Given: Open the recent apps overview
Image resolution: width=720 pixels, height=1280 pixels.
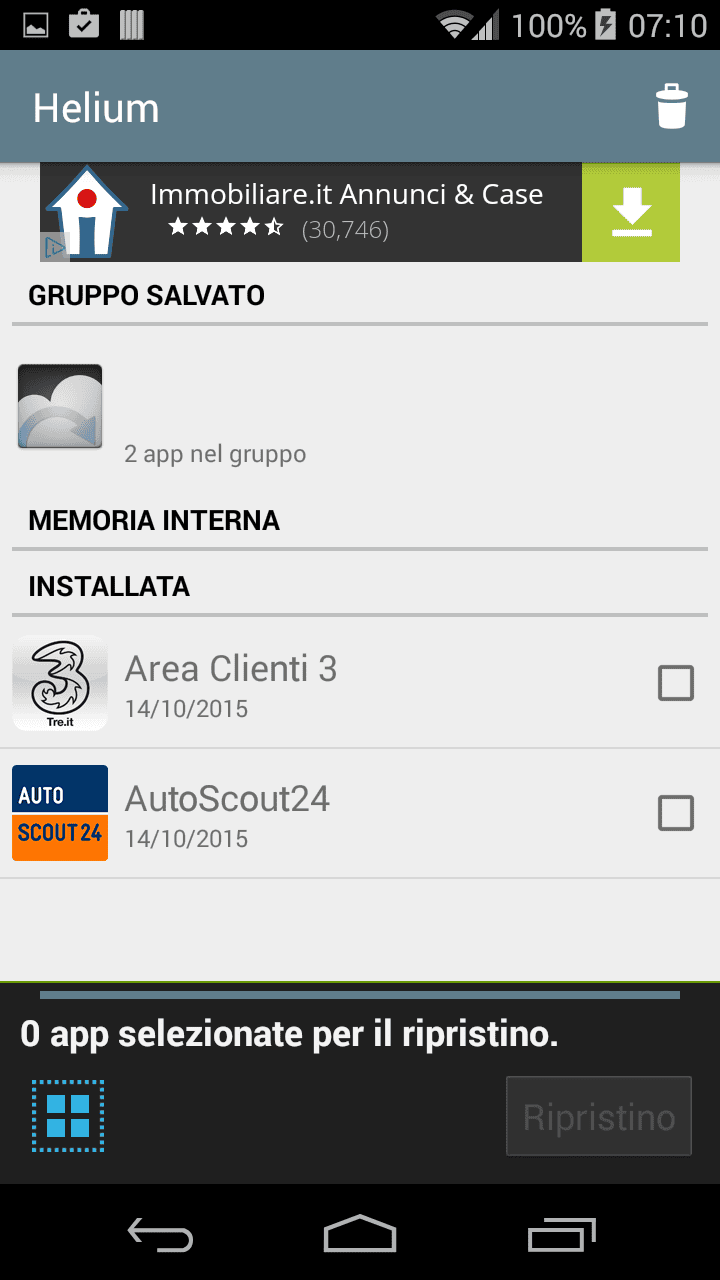Looking at the screenshot, I should pos(561,1236).
